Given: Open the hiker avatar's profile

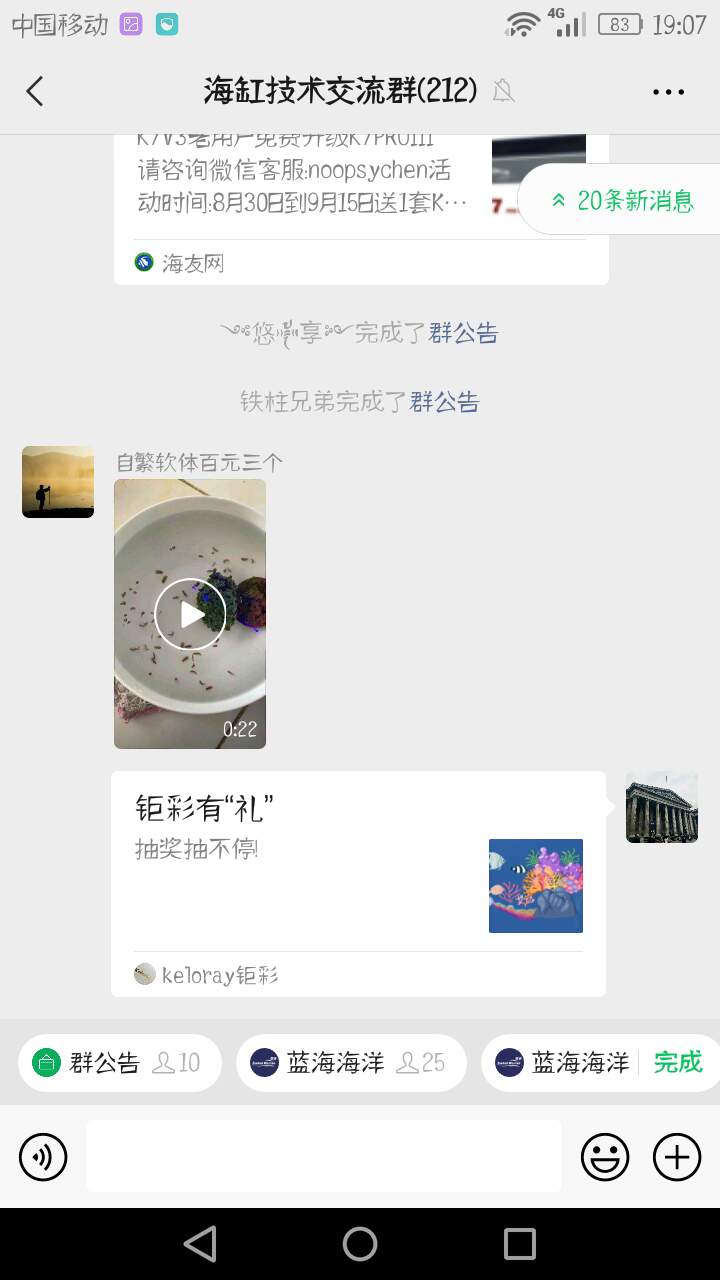Looking at the screenshot, I should (x=58, y=482).
